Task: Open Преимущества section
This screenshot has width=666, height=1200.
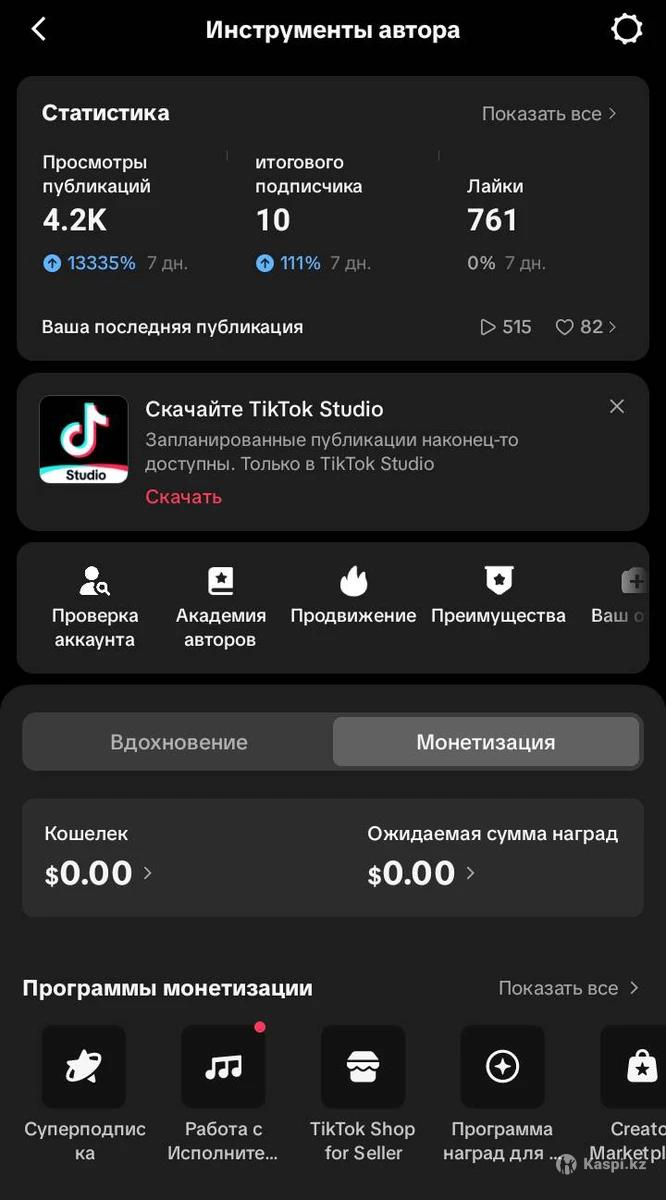Action: [x=498, y=596]
